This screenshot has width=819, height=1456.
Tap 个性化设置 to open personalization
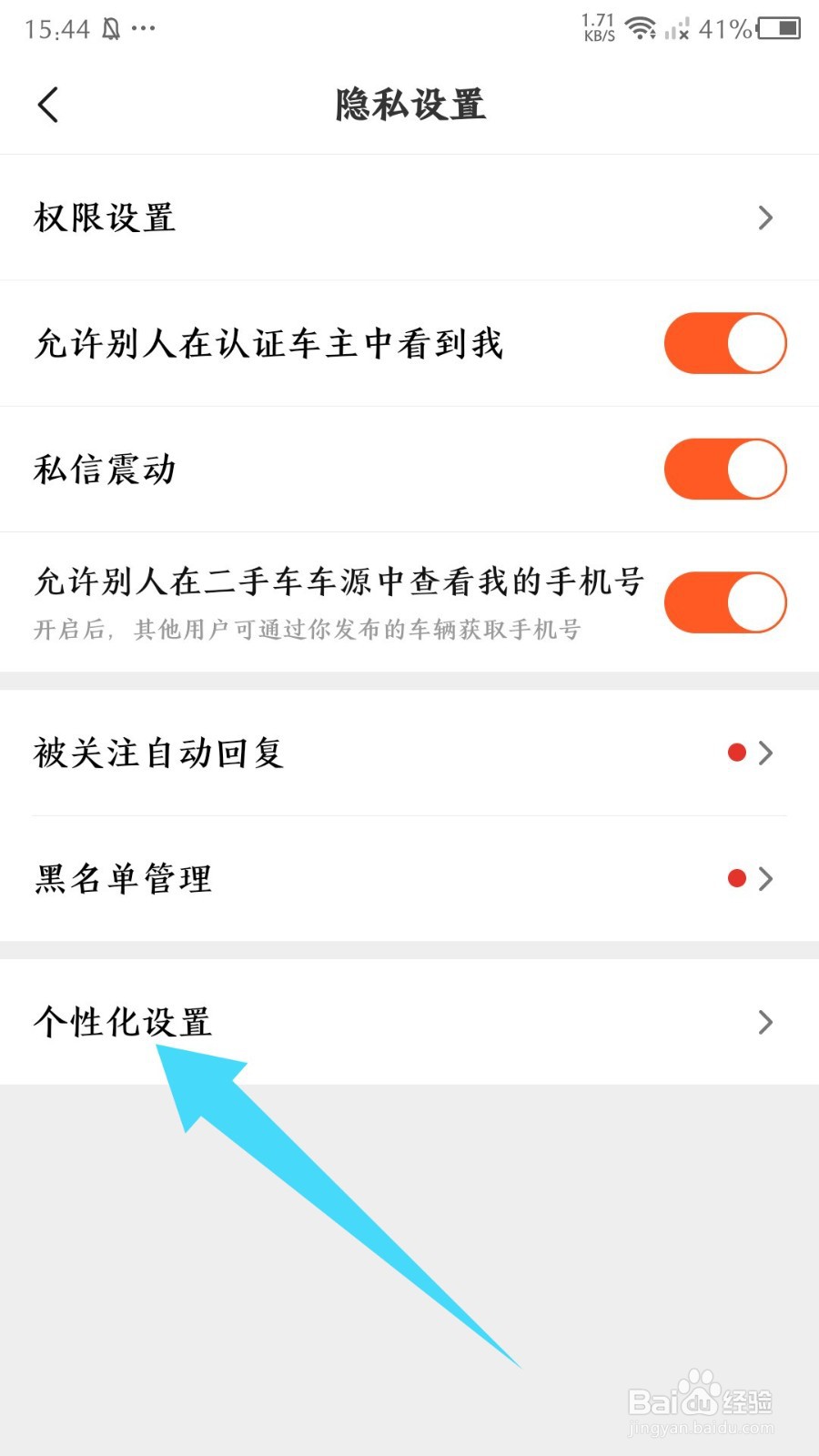pyautogui.click(x=123, y=1023)
